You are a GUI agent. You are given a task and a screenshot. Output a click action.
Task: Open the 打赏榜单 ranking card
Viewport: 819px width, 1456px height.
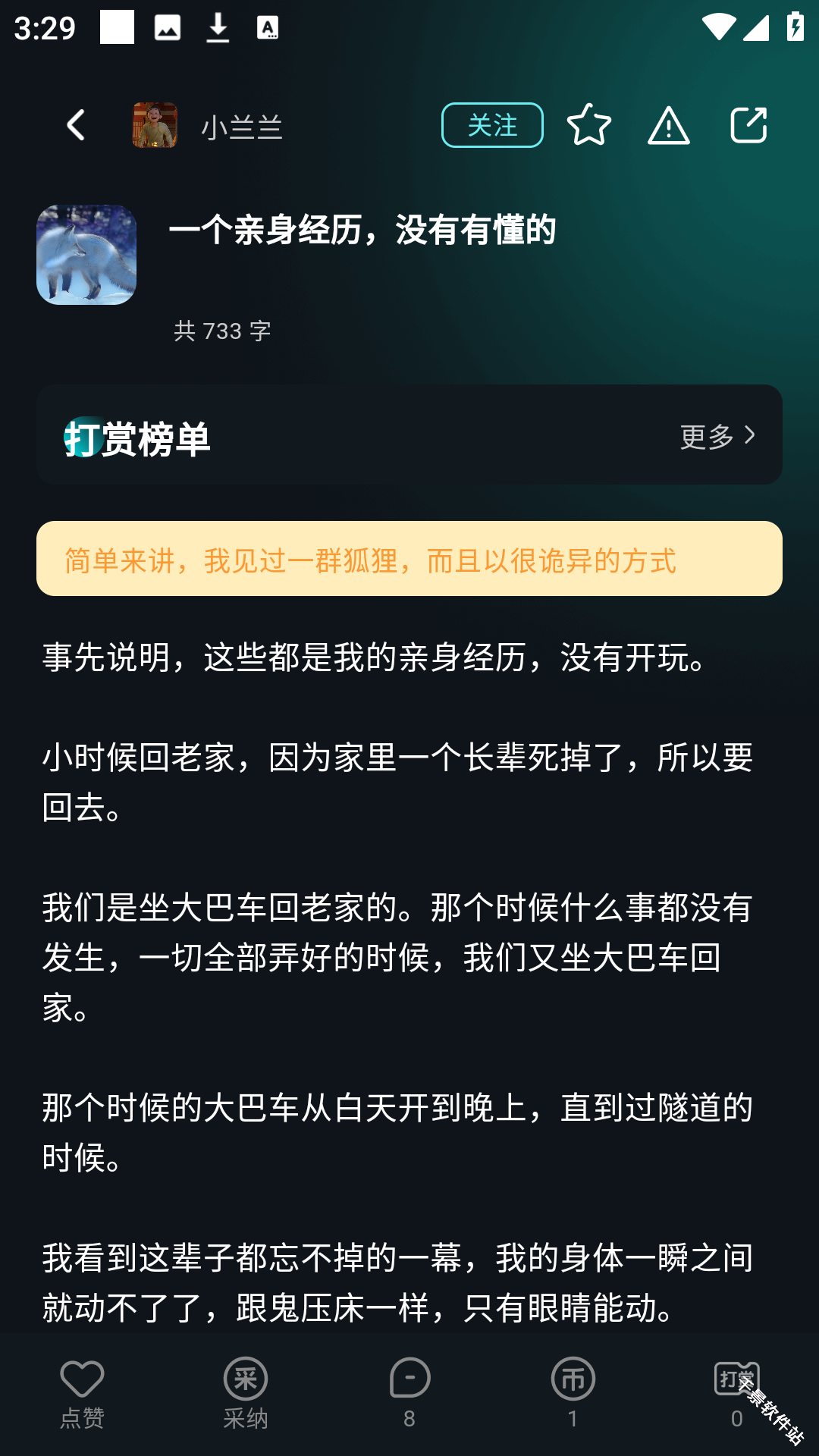point(136,438)
